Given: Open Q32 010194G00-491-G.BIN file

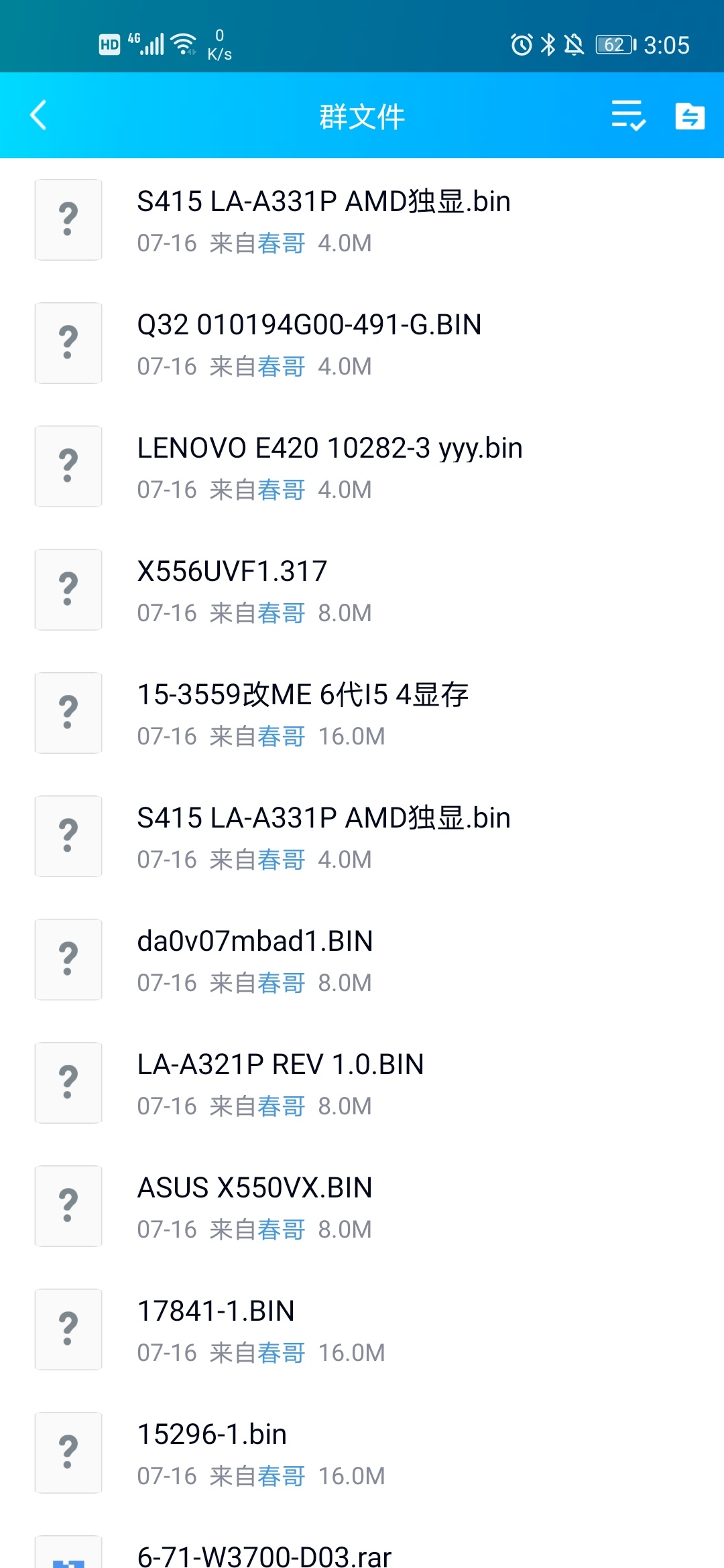Looking at the screenshot, I should point(362,343).
